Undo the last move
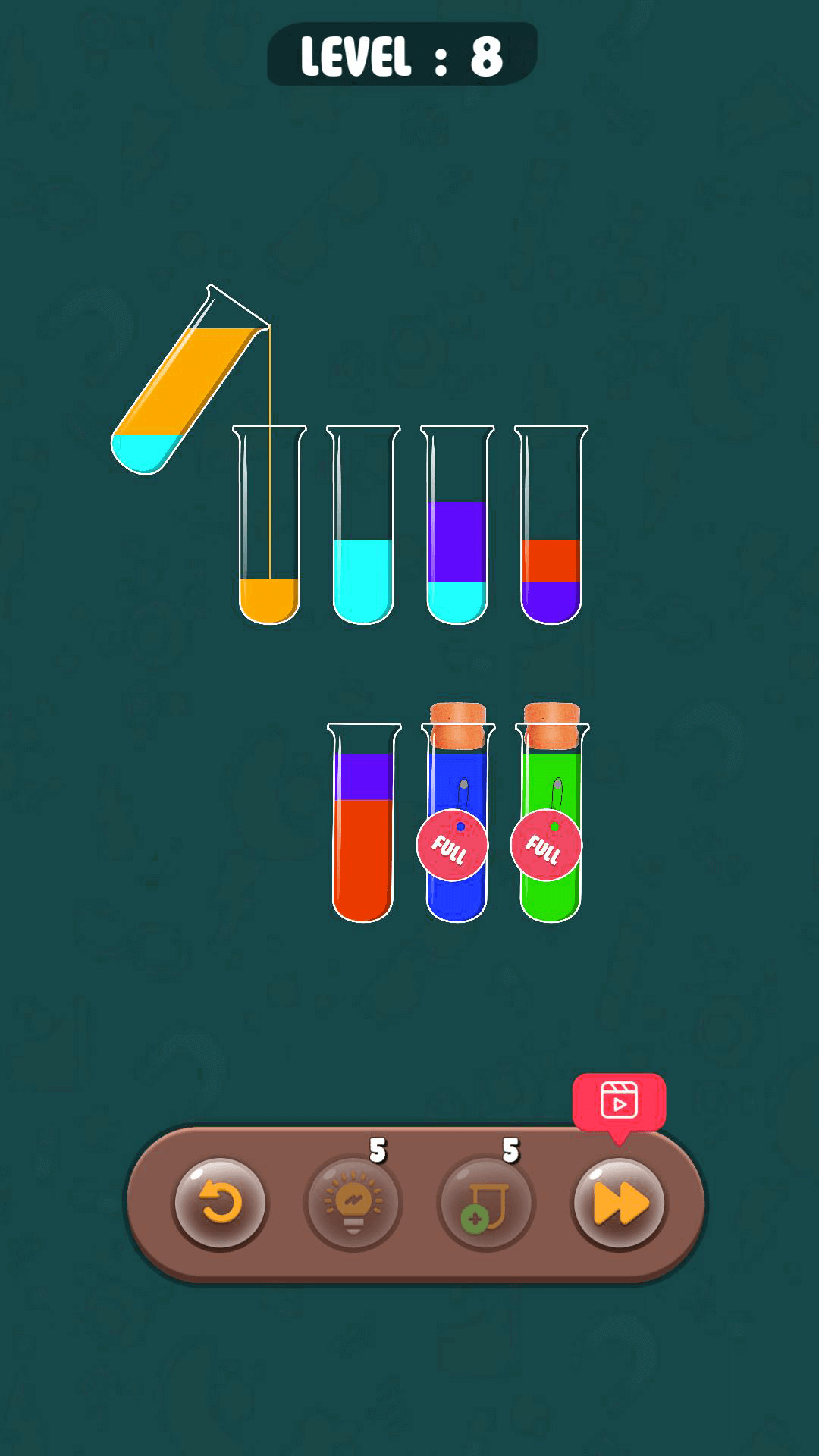 [220, 1203]
